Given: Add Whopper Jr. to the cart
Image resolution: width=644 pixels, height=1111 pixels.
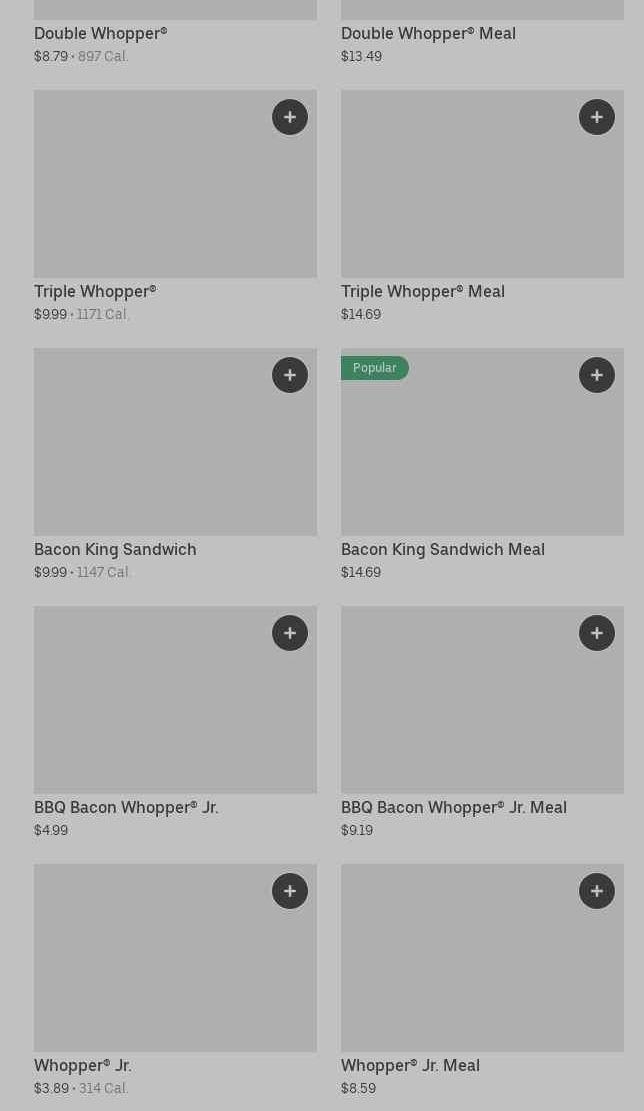Looking at the screenshot, I should pos(290,891).
